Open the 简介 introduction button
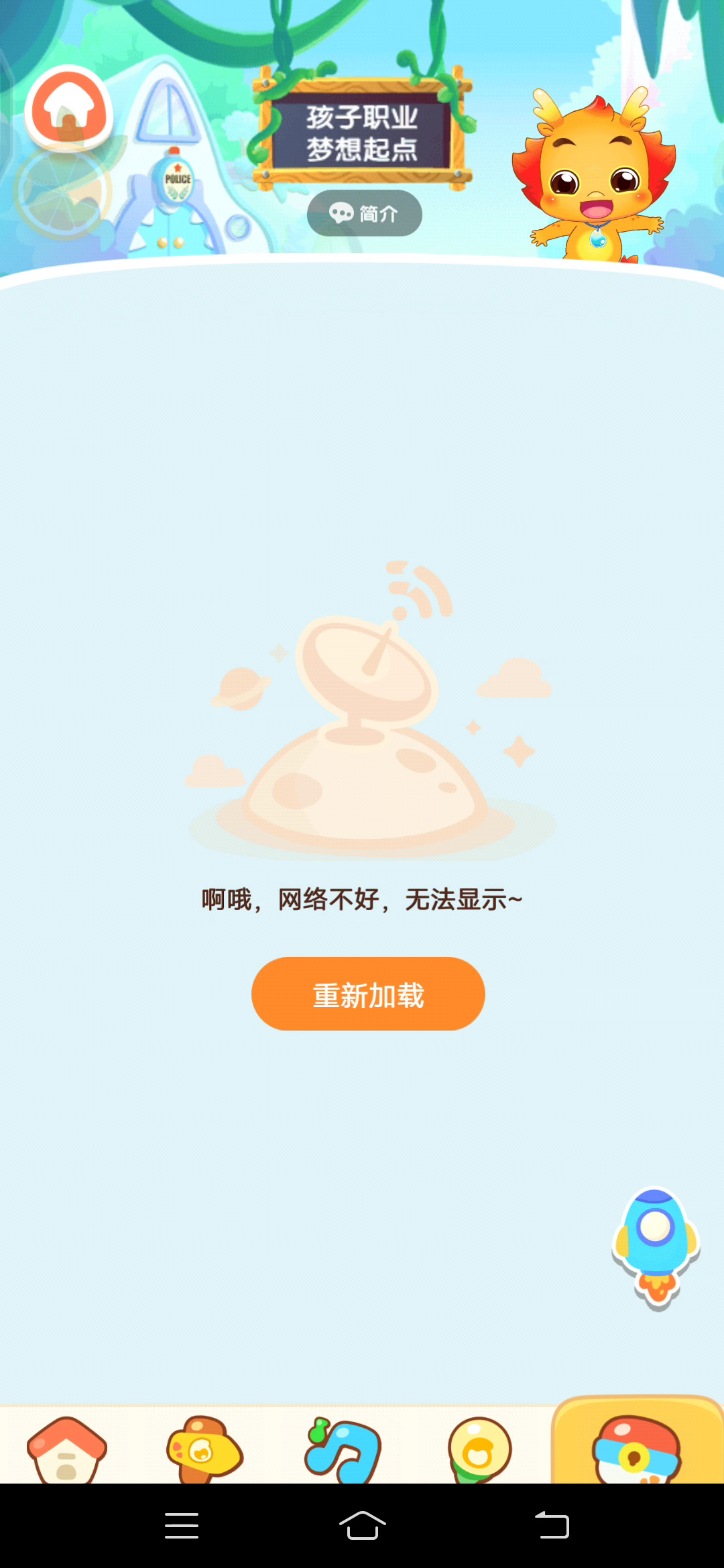 pos(364,213)
